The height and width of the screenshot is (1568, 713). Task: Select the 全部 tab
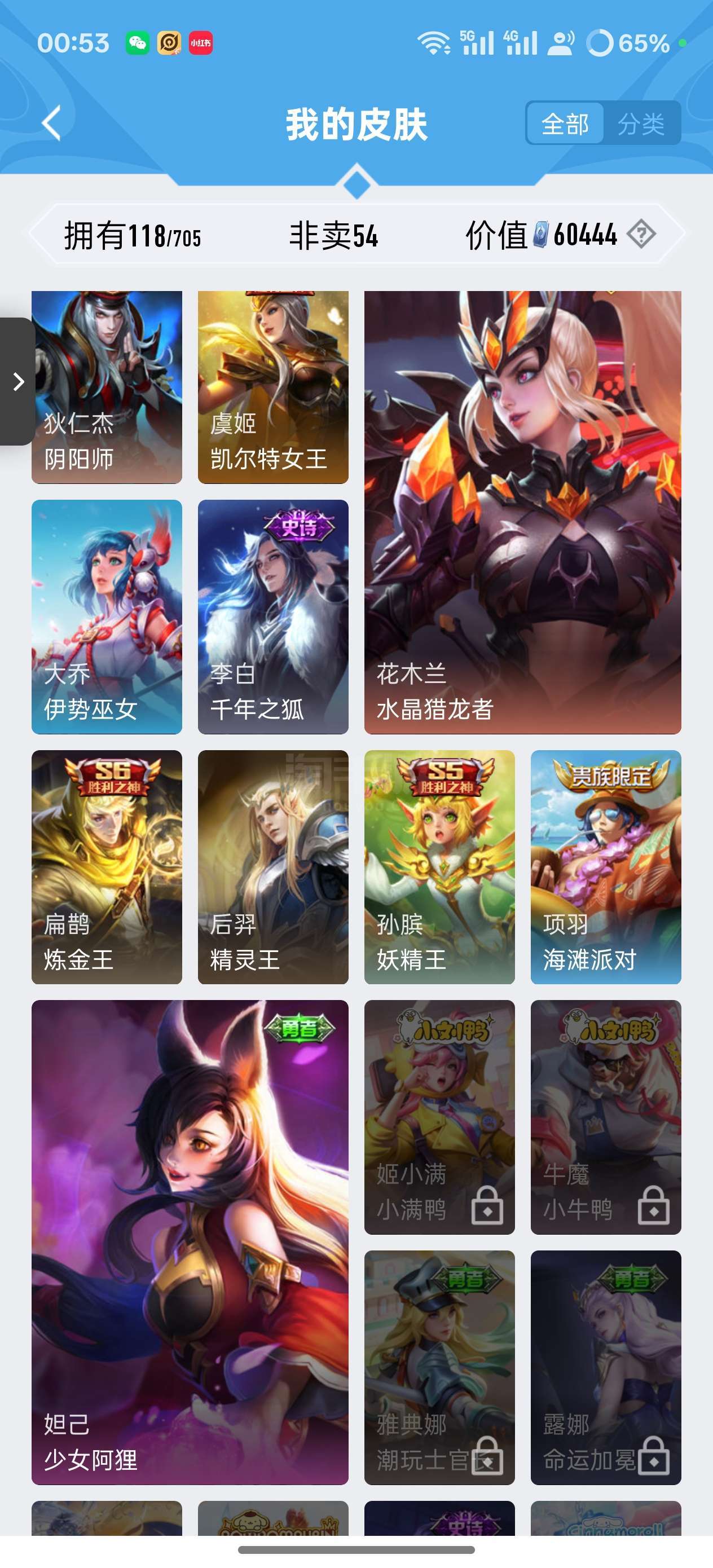tap(565, 124)
